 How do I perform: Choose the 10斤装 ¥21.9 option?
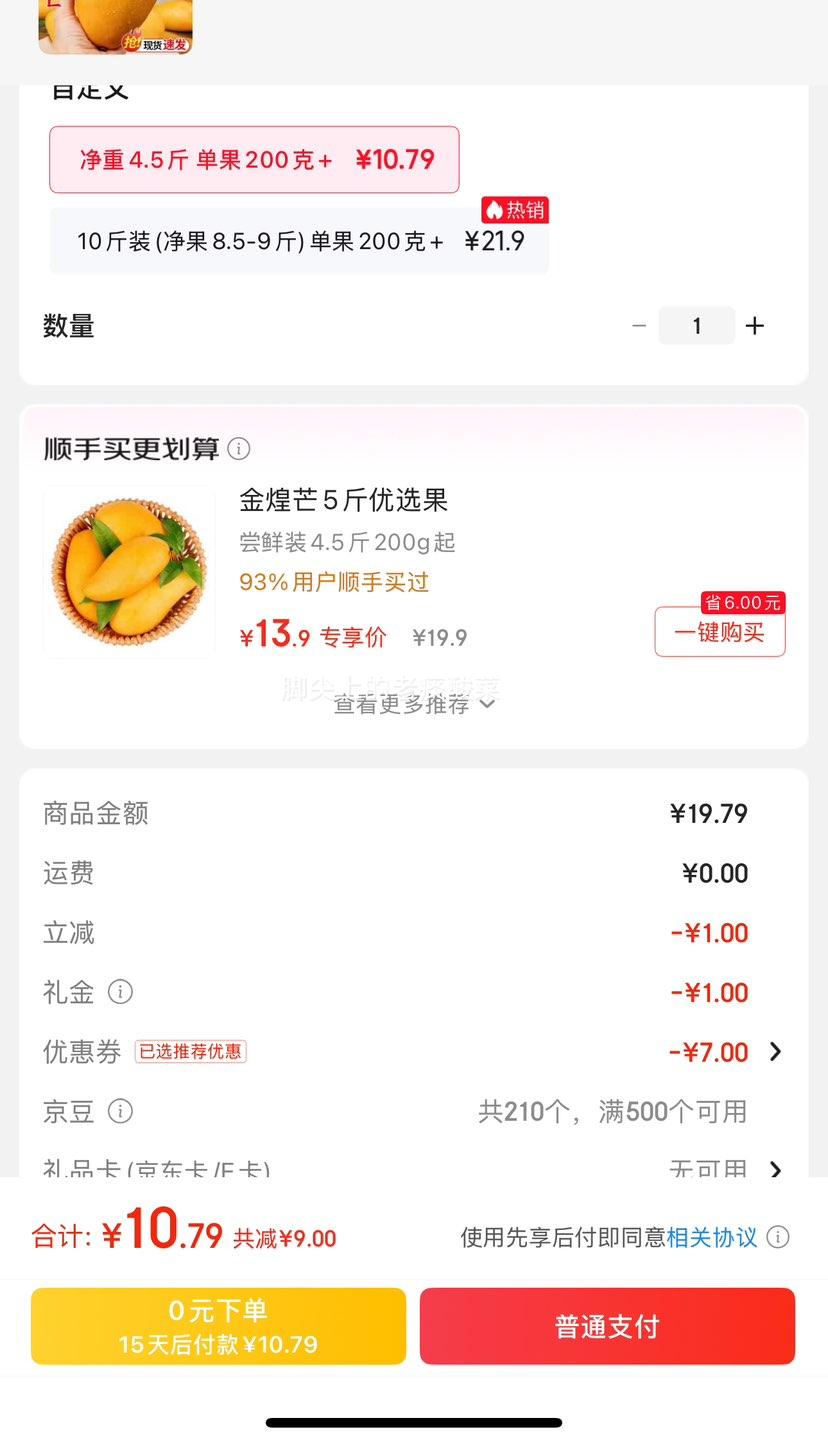pos(299,241)
